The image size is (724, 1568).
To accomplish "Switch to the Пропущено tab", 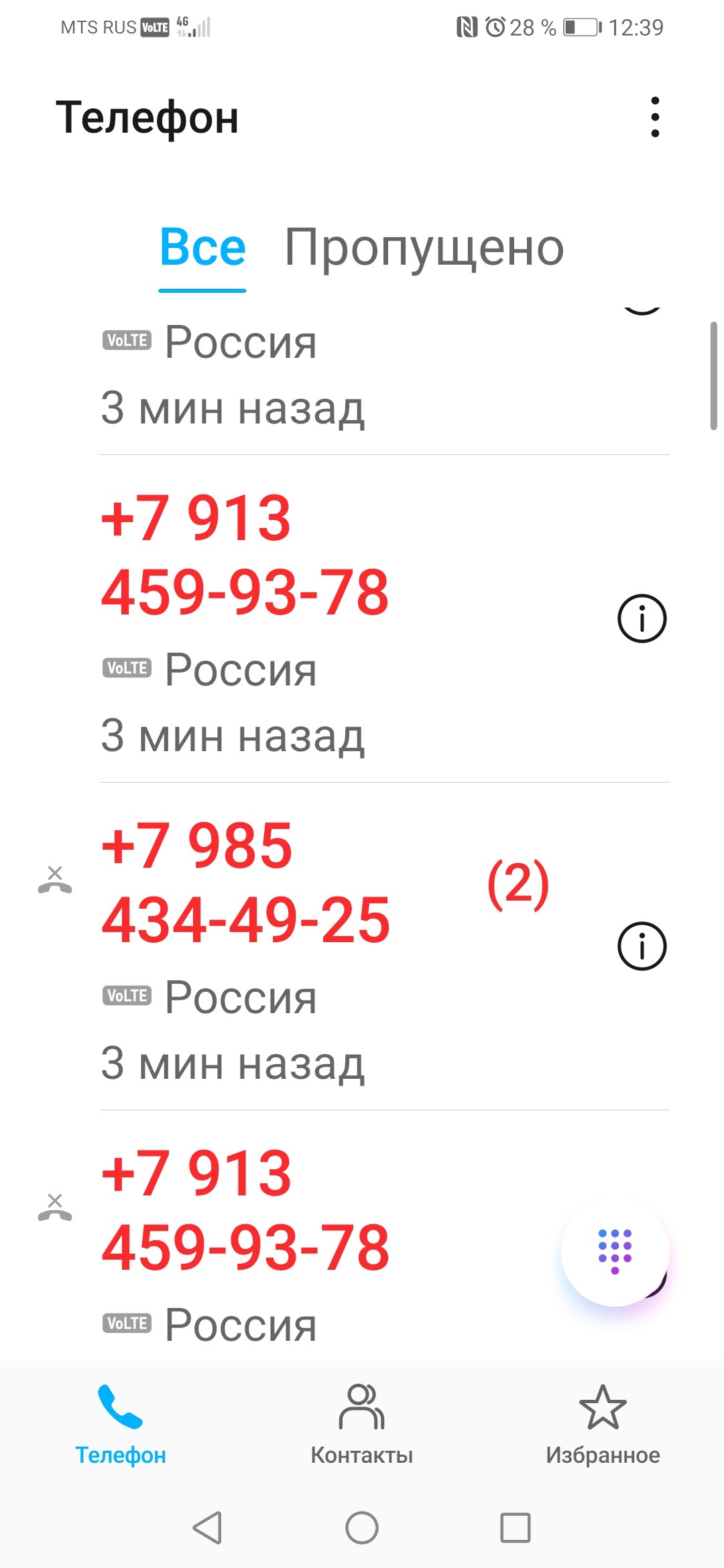I will pos(424,248).
